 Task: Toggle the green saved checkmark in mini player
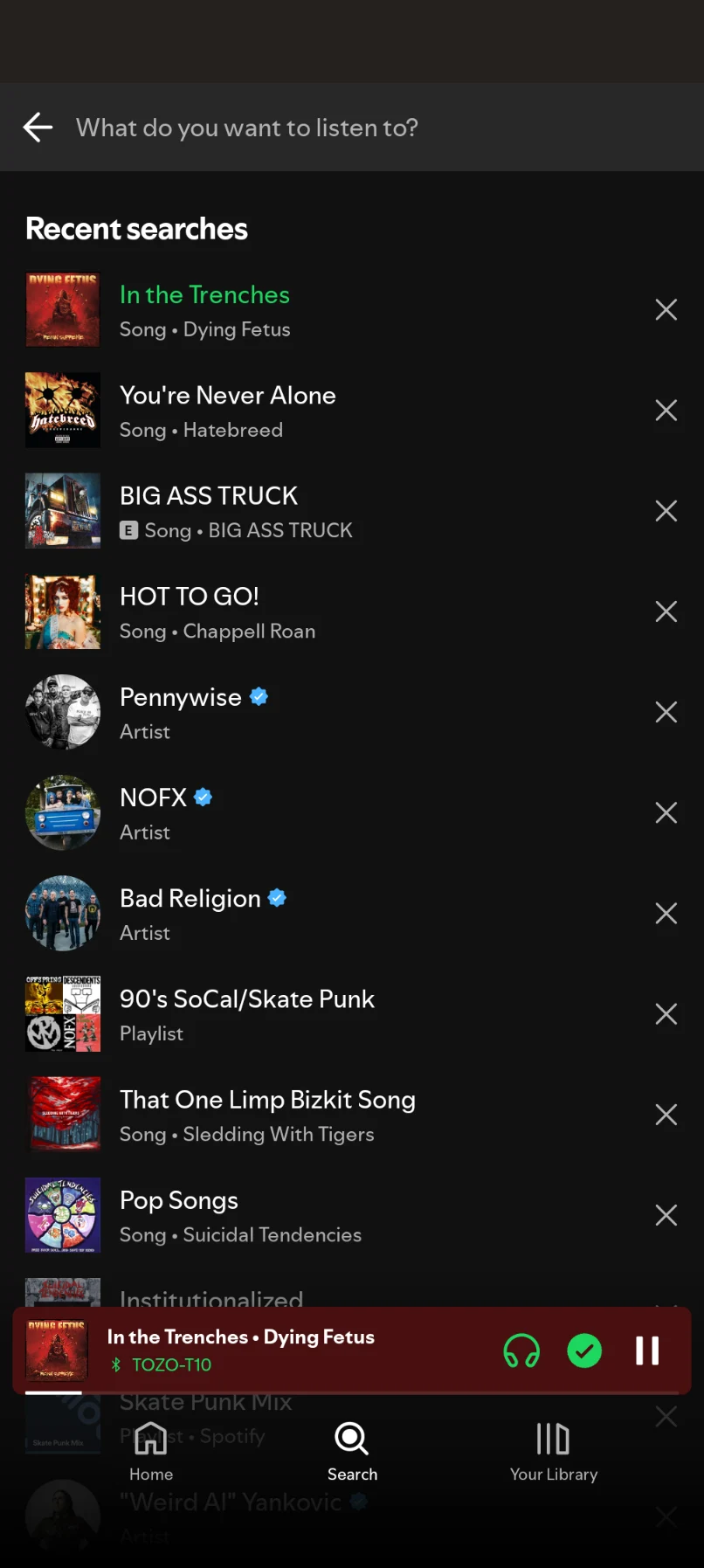pyautogui.click(x=584, y=1350)
